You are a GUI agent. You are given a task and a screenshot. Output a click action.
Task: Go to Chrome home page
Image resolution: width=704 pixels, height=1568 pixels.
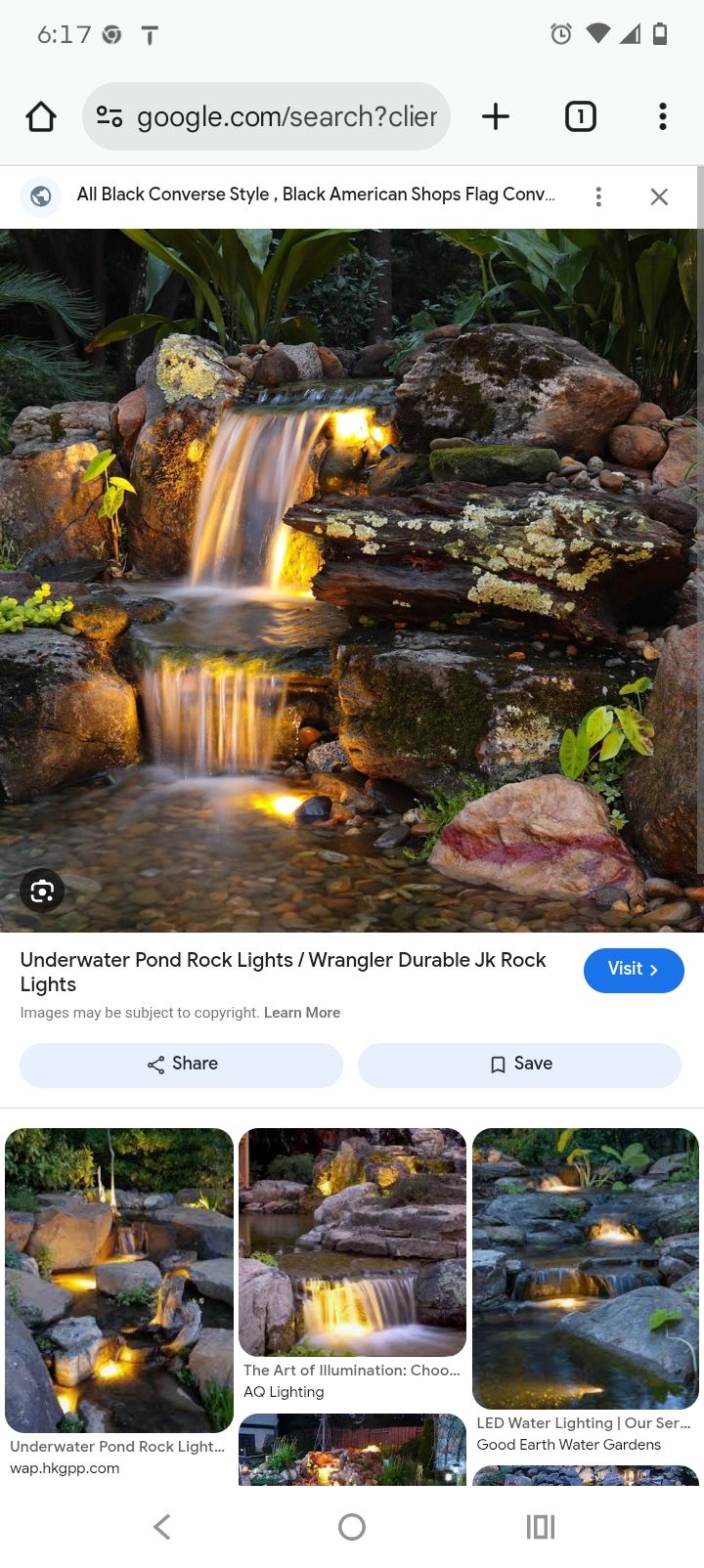pyautogui.click(x=41, y=117)
